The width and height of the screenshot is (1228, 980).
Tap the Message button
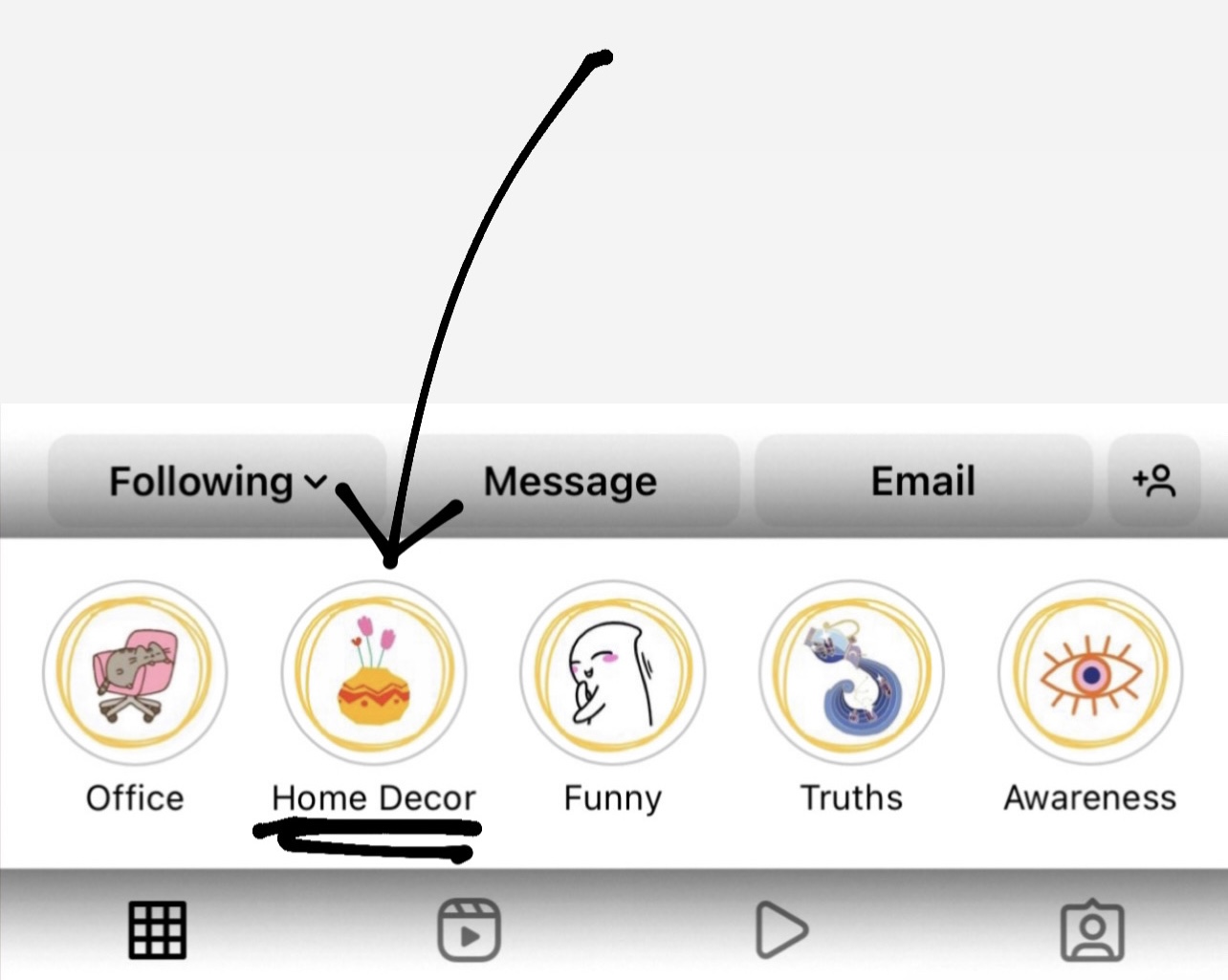coord(570,481)
